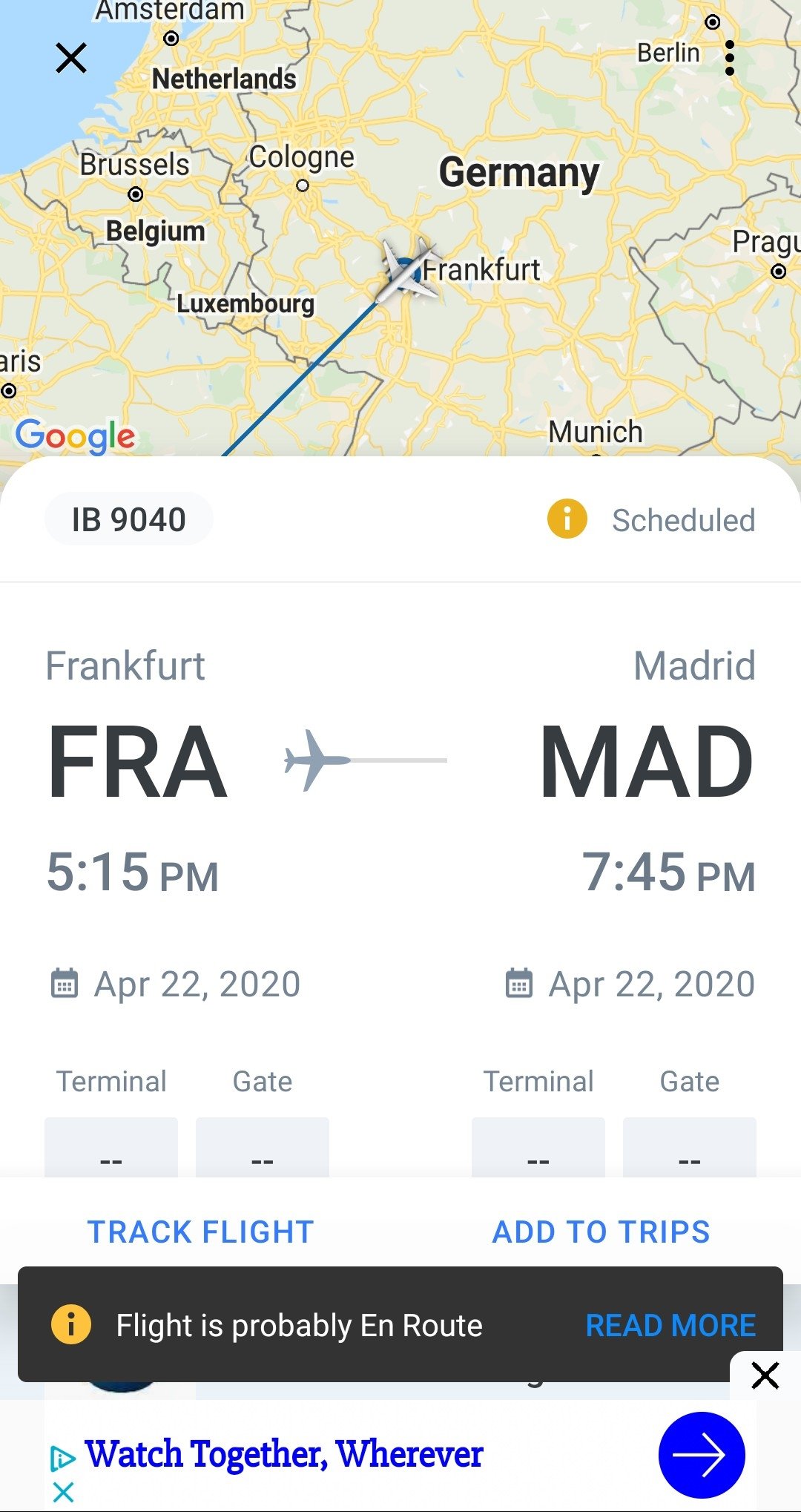Tap the Scheduled status info icon
Viewport: 801px width, 1512px height.
(x=567, y=519)
